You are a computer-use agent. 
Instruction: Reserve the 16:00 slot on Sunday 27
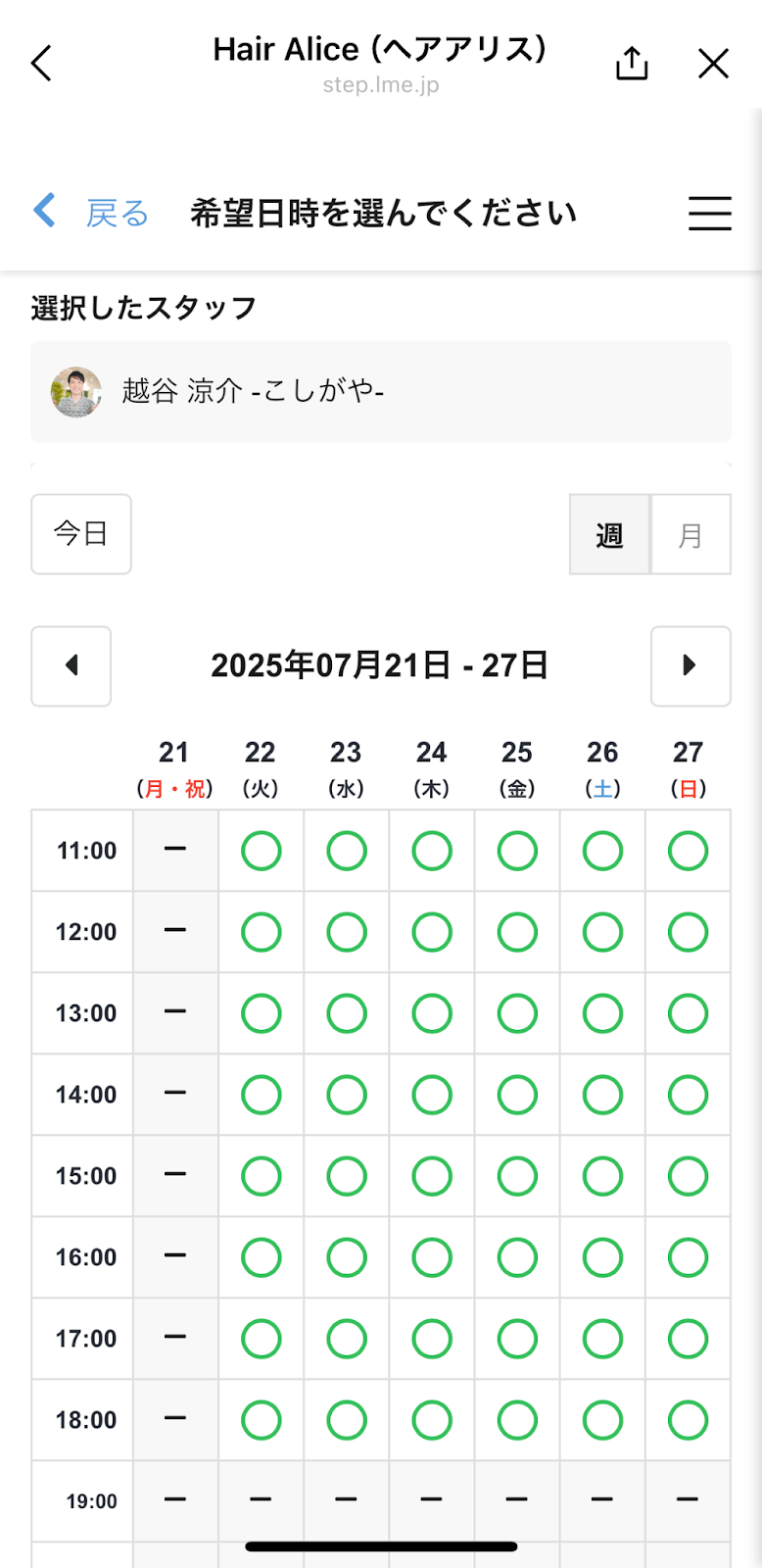688,1257
